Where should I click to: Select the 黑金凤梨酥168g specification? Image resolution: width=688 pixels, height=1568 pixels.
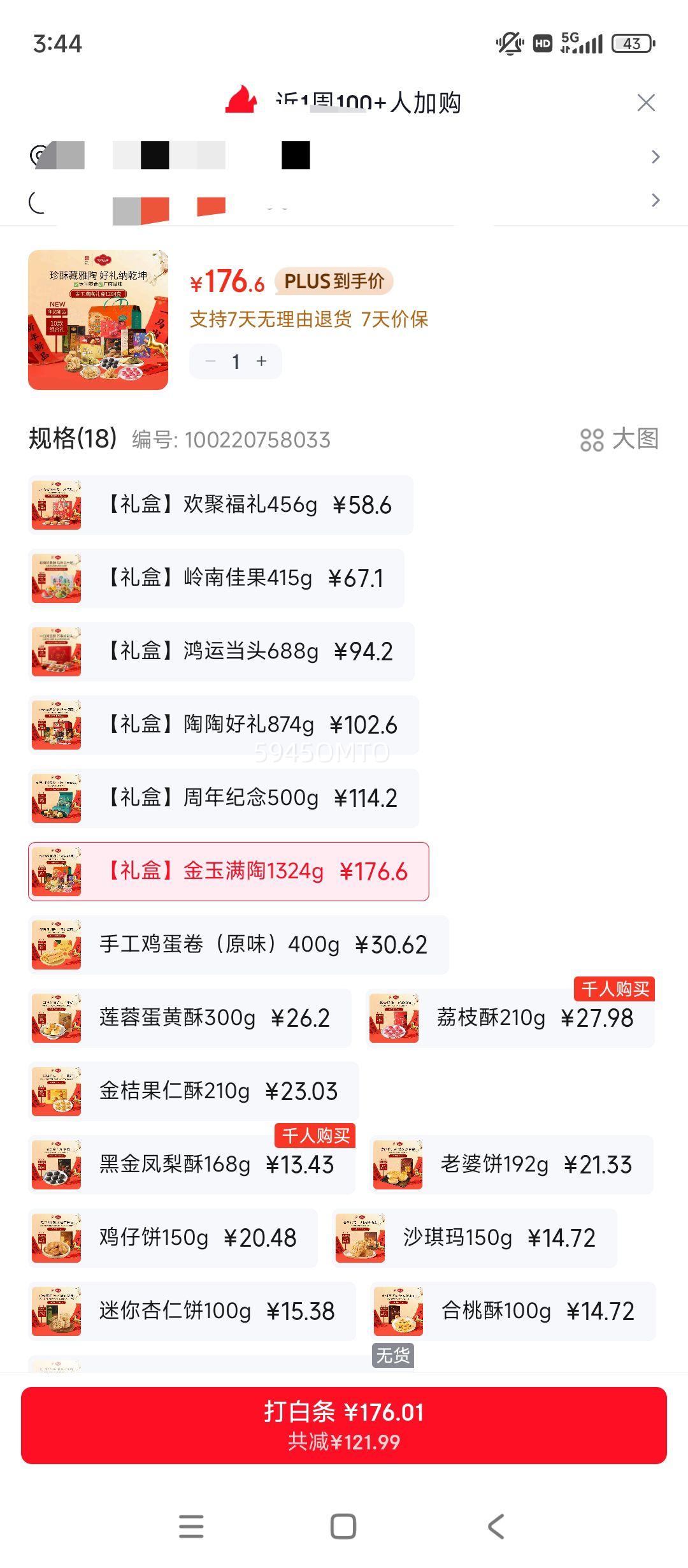pyautogui.click(x=191, y=1165)
